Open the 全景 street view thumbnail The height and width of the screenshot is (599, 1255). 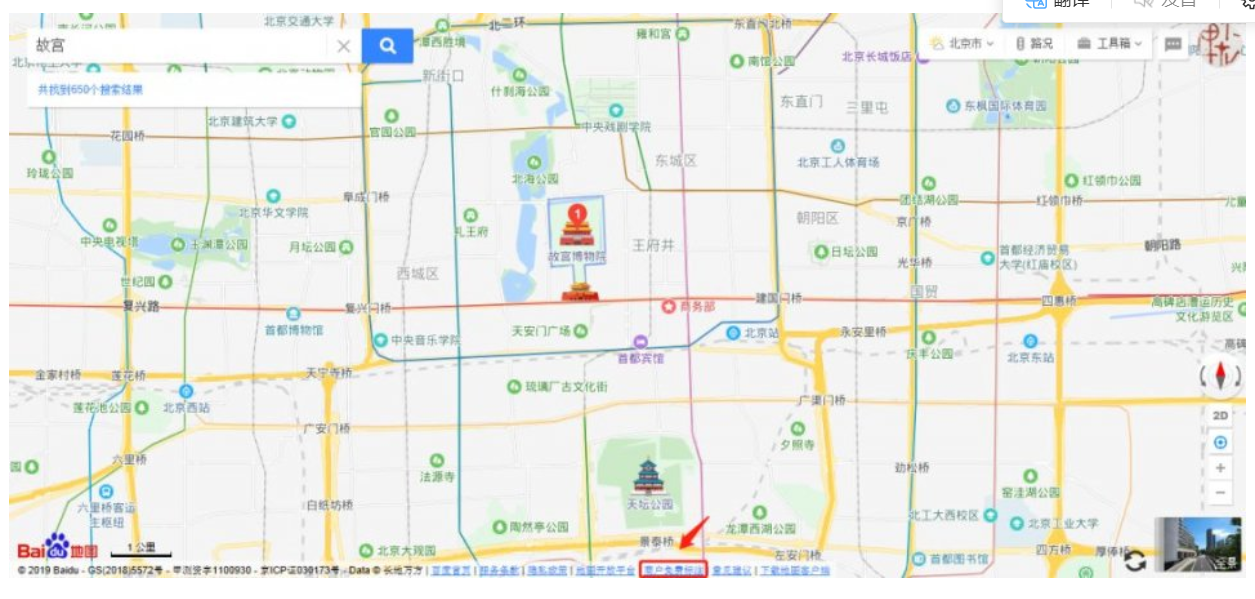click(1199, 544)
